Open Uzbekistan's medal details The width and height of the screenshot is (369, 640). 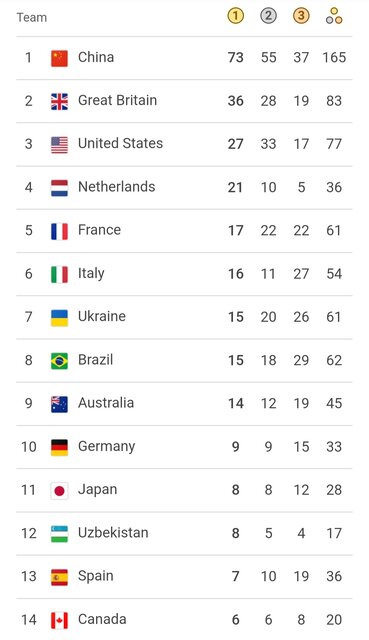click(x=184, y=533)
